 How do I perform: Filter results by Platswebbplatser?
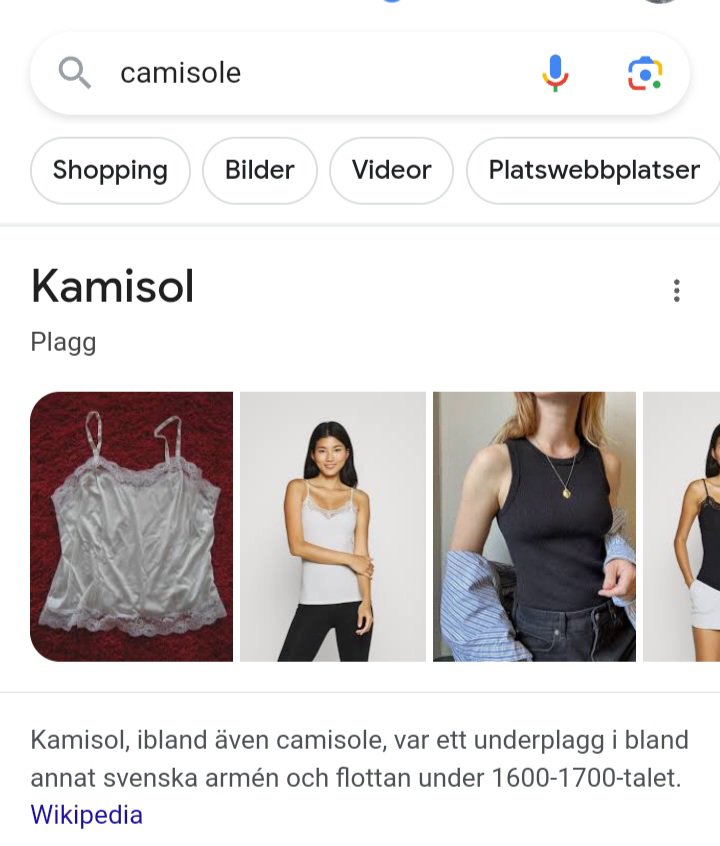(594, 170)
